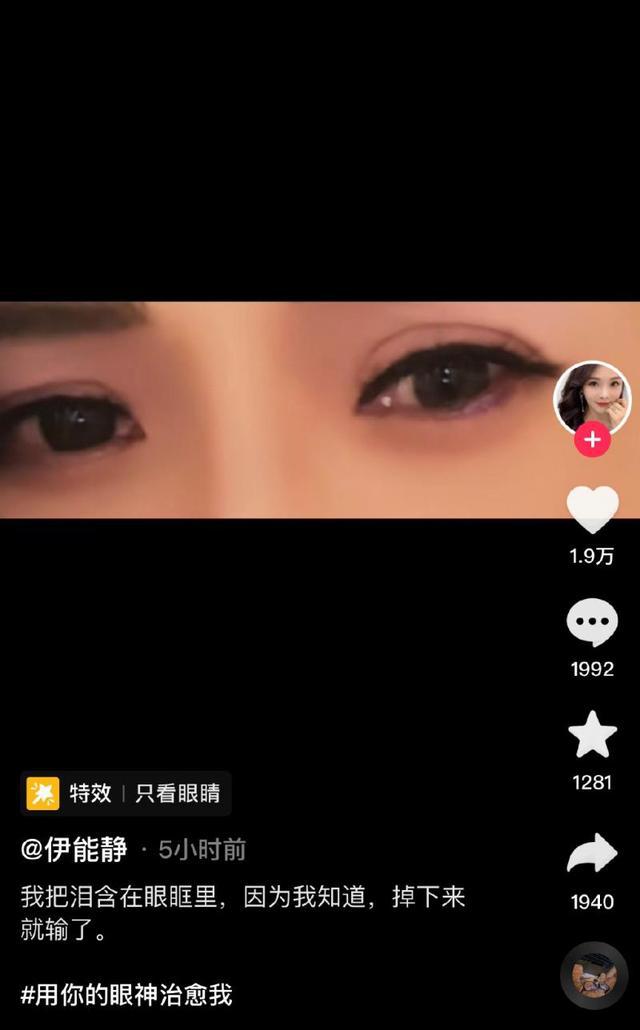Viewport: 640px width, 1030px height.
Task: Open the creator's profile avatar
Action: point(593,398)
